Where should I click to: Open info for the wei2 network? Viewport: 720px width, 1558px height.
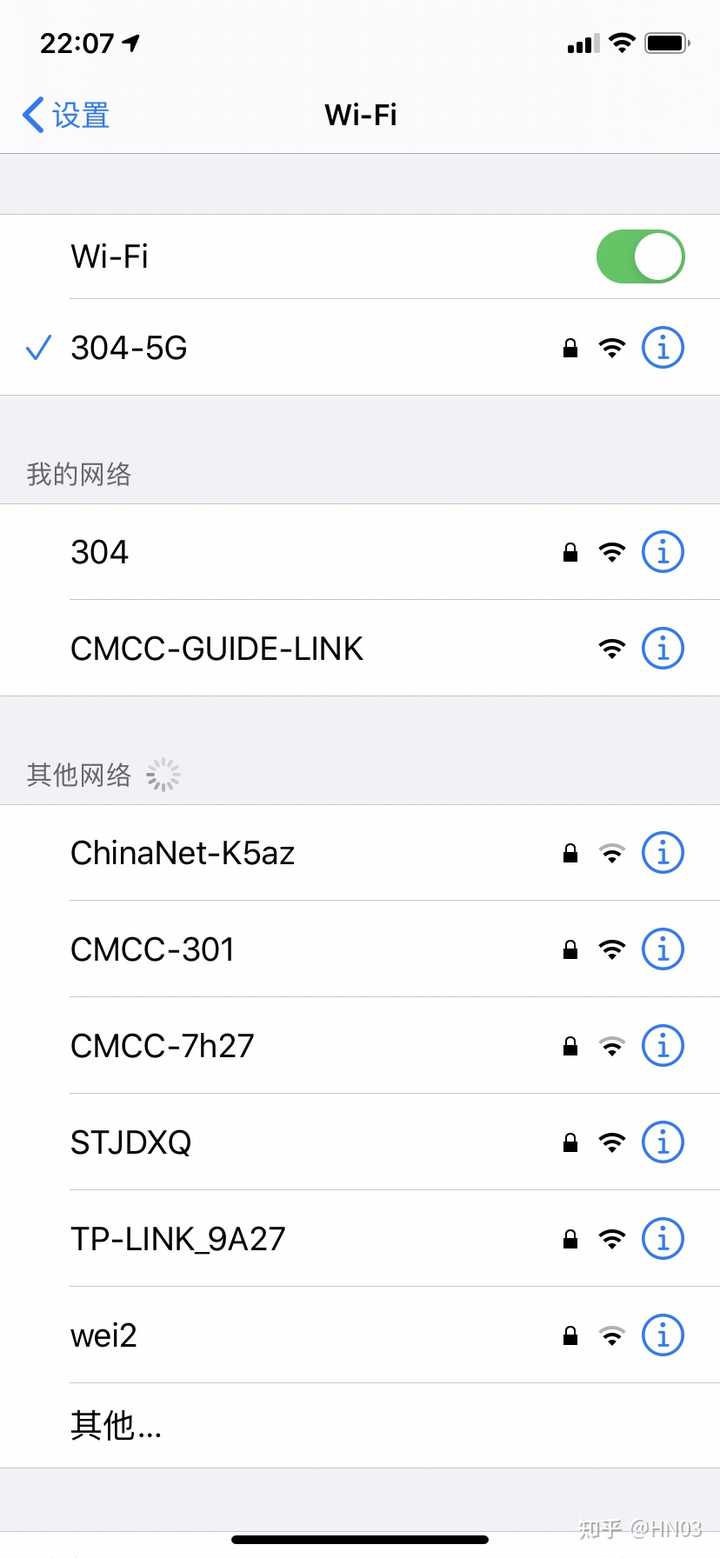(x=662, y=1334)
